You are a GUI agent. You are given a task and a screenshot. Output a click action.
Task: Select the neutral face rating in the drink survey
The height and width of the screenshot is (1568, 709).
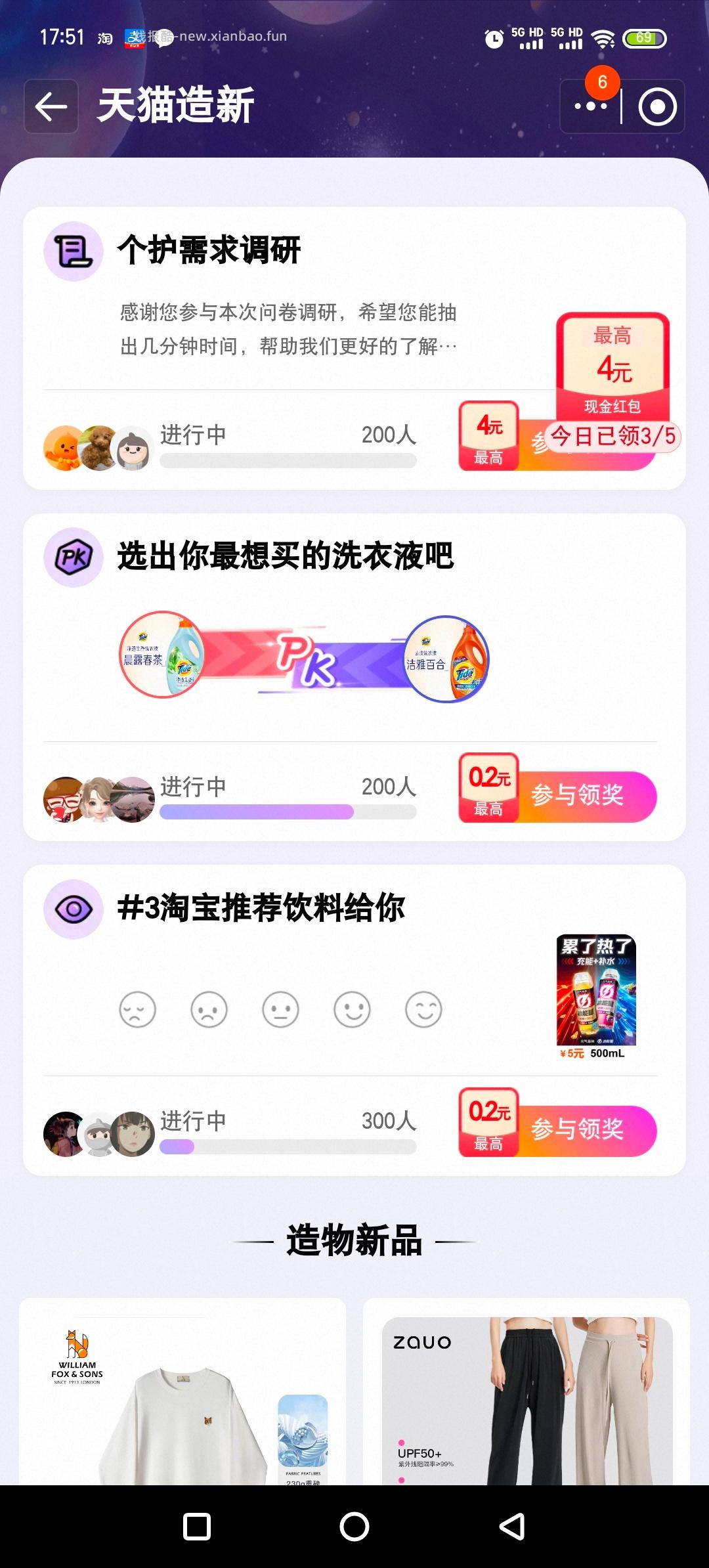[281, 1011]
